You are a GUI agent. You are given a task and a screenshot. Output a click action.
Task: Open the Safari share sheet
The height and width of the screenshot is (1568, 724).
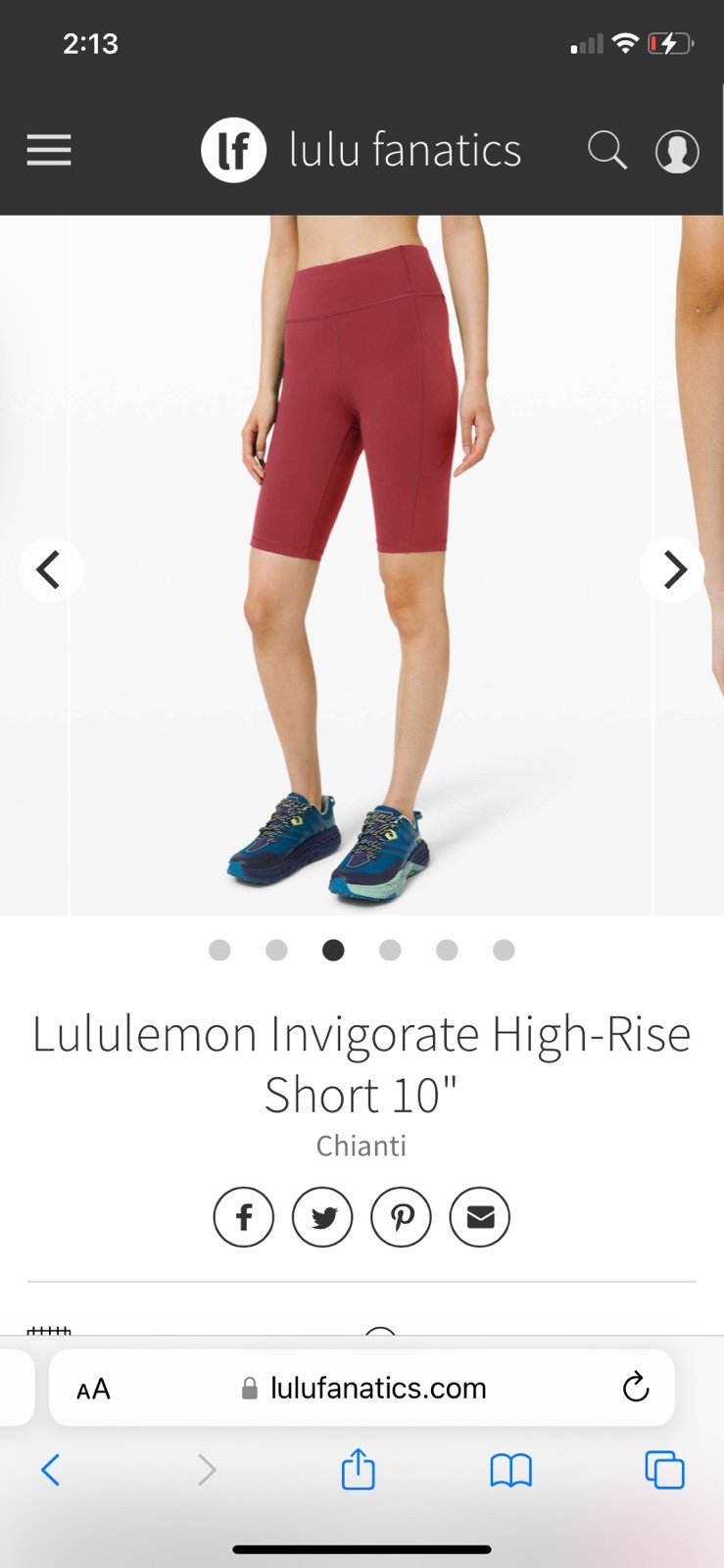point(358,1469)
